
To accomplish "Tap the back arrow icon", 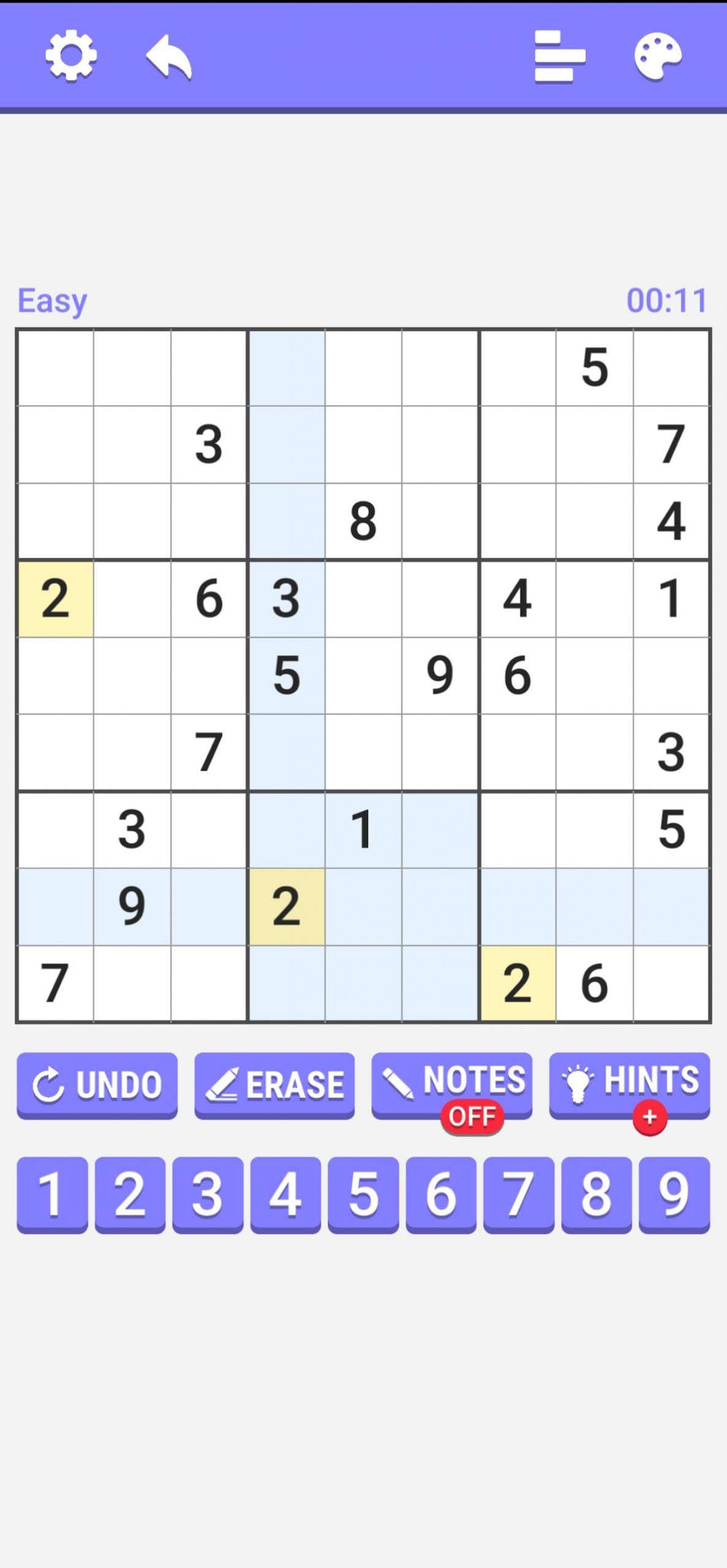I will 169,57.
